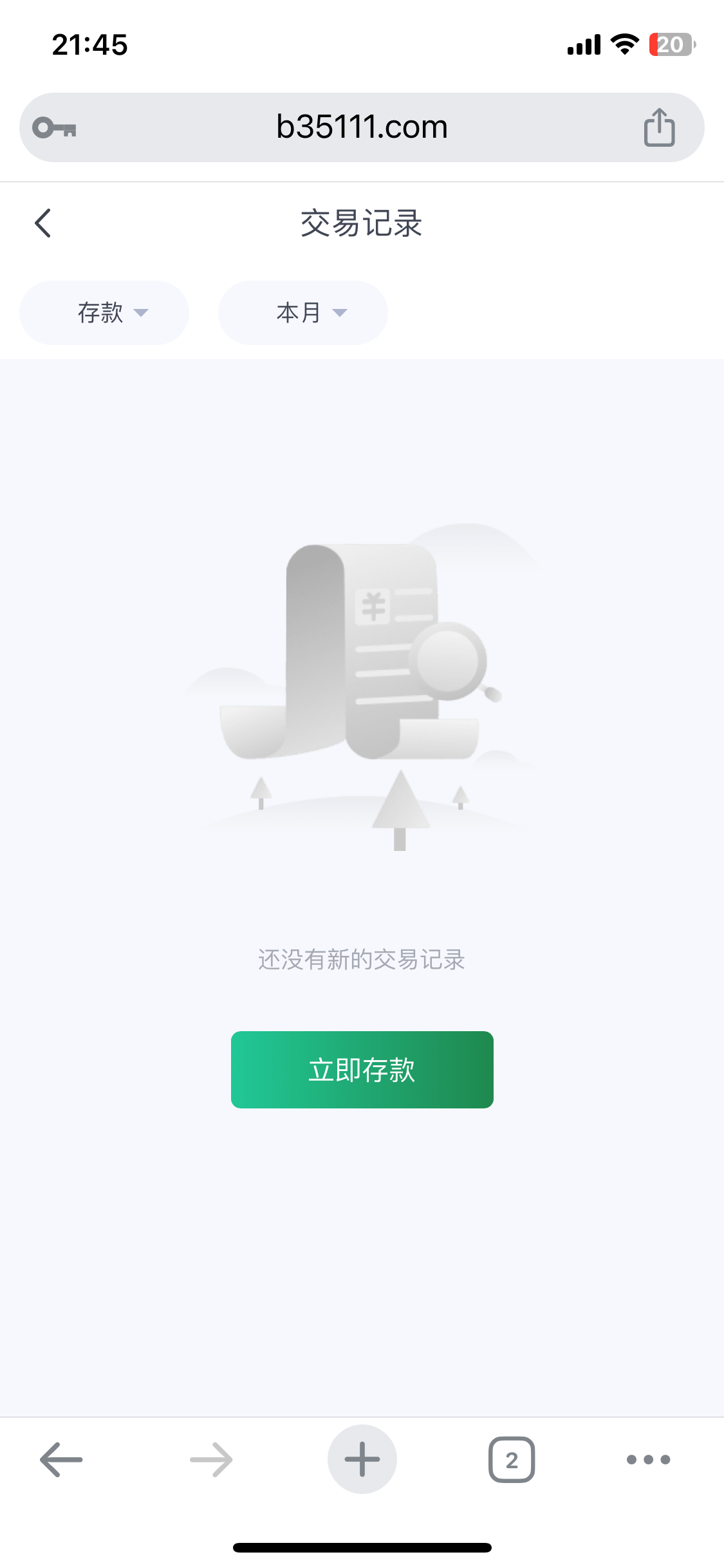Open the 本月 date range dropdown
724x1568 pixels.
(x=303, y=313)
